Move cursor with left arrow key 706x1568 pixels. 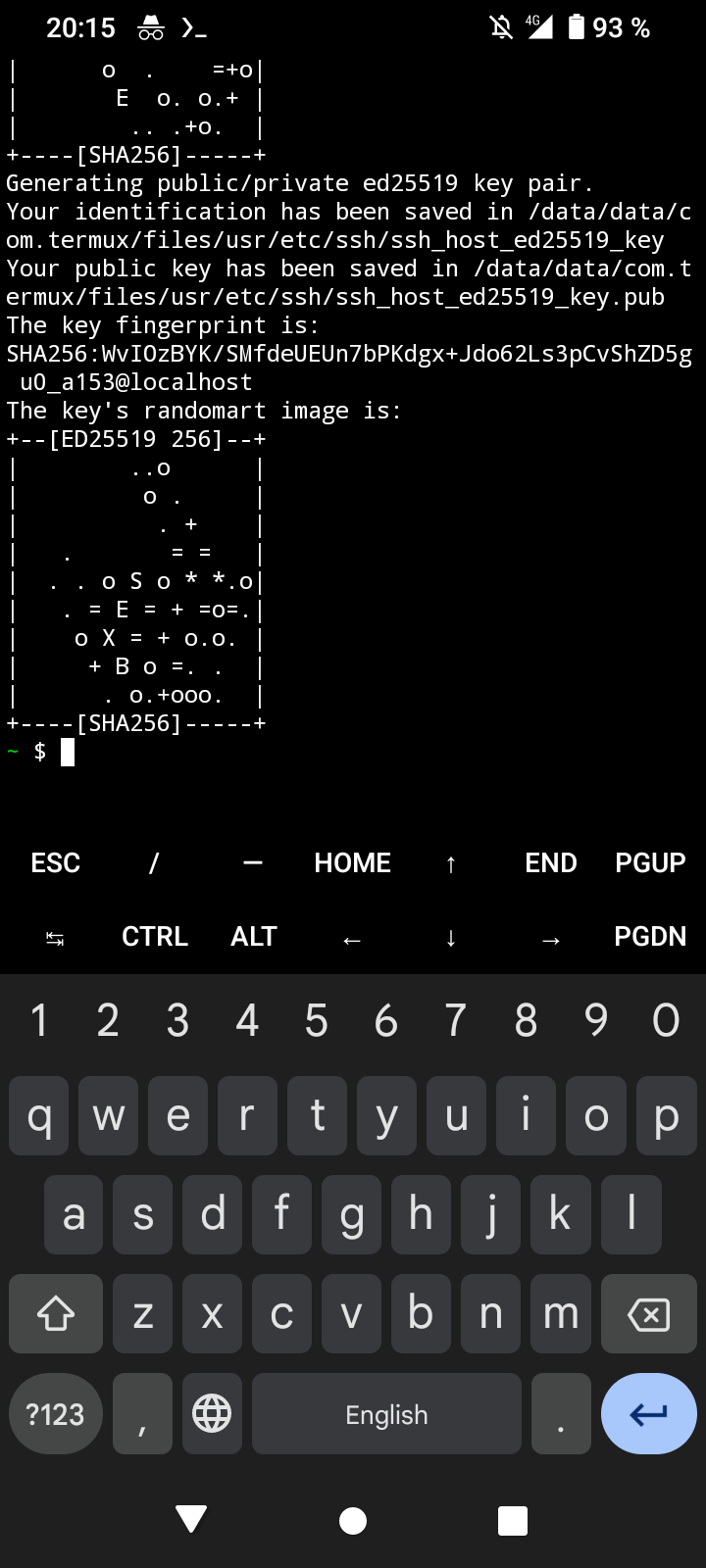pyautogui.click(x=353, y=939)
